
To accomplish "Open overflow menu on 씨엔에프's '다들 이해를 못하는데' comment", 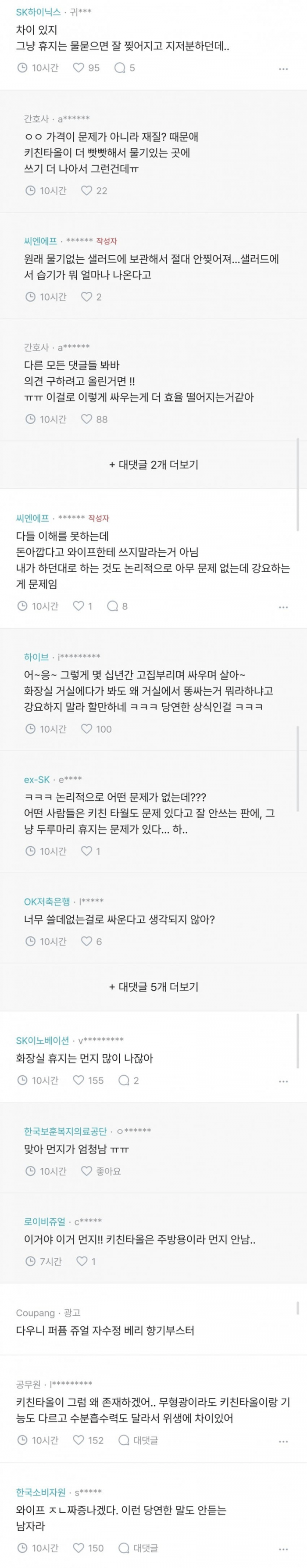I will [x=283, y=607].
